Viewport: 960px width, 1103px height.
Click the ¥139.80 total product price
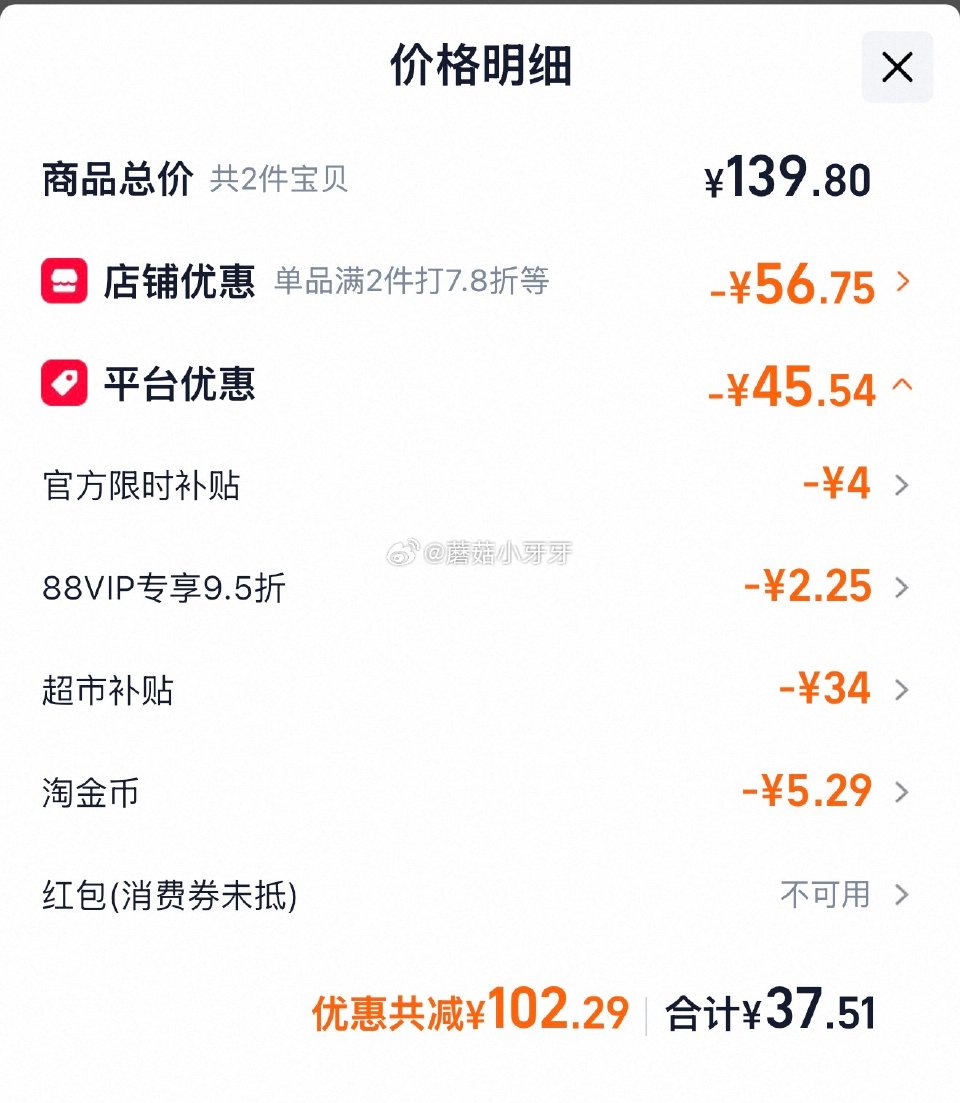[x=786, y=179]
